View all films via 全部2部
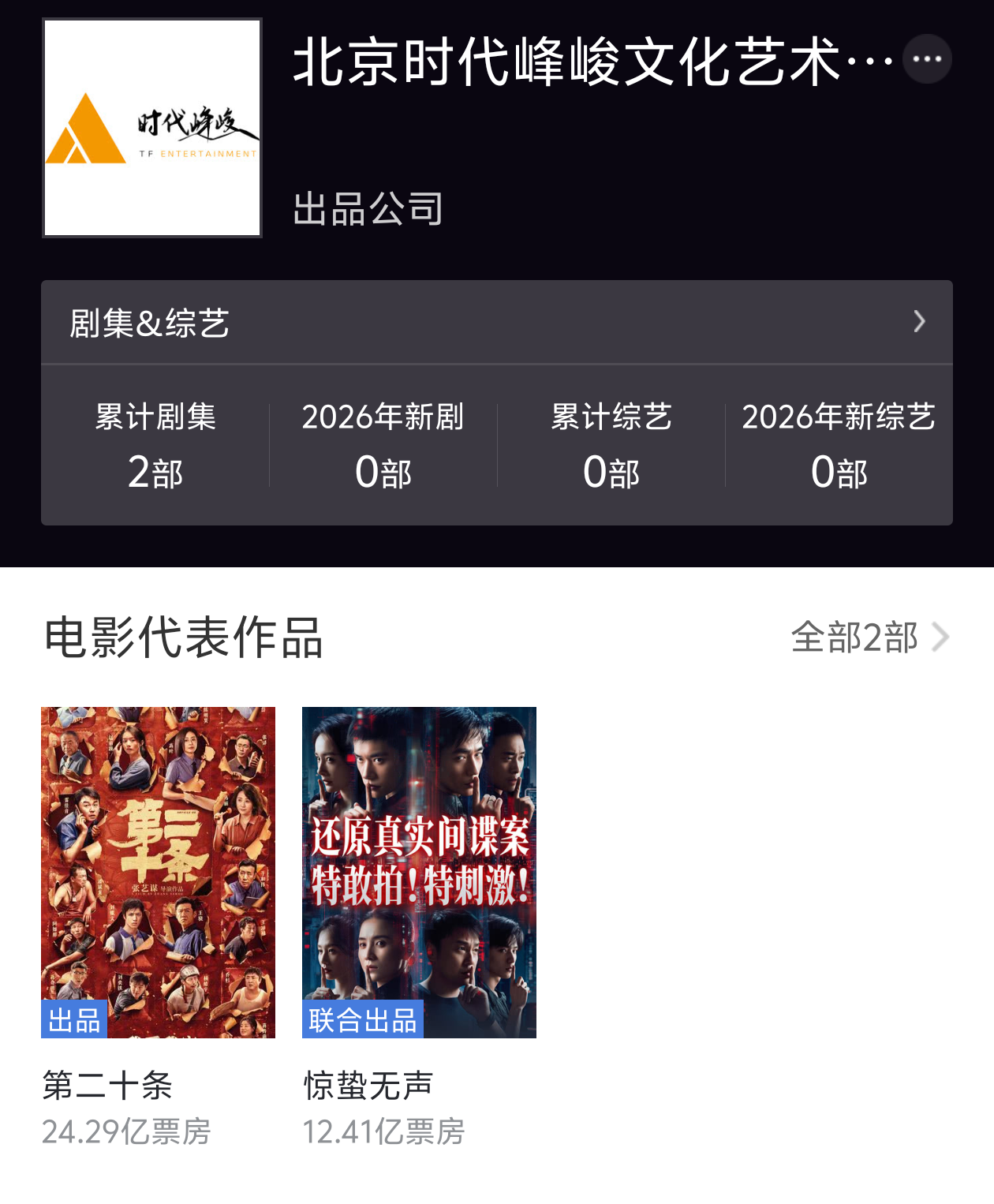994x1204 pixels. tap(869, 638)
